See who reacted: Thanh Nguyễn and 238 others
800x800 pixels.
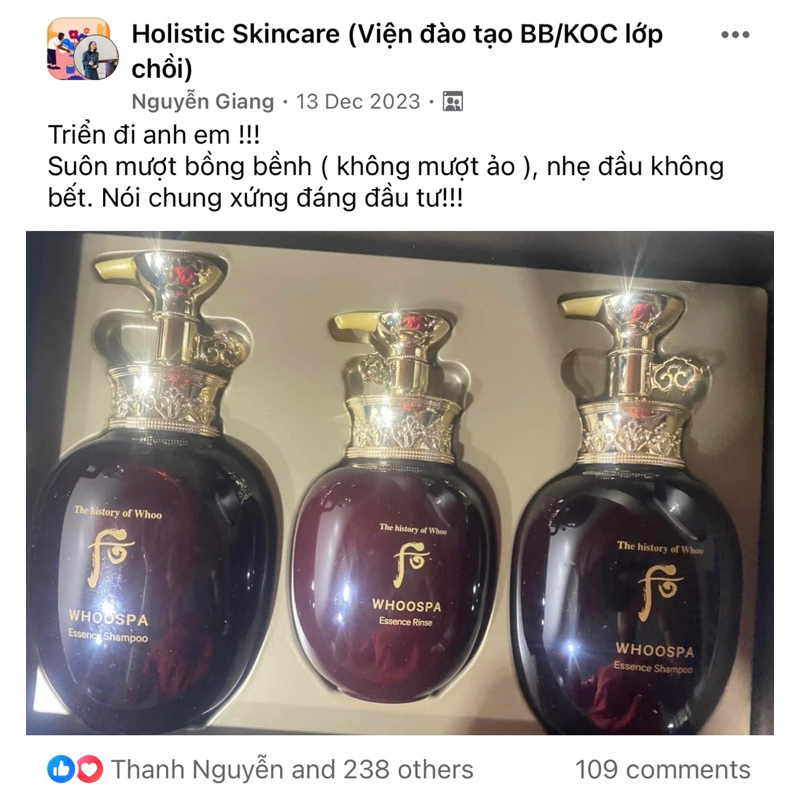click(x=291, y=769)
